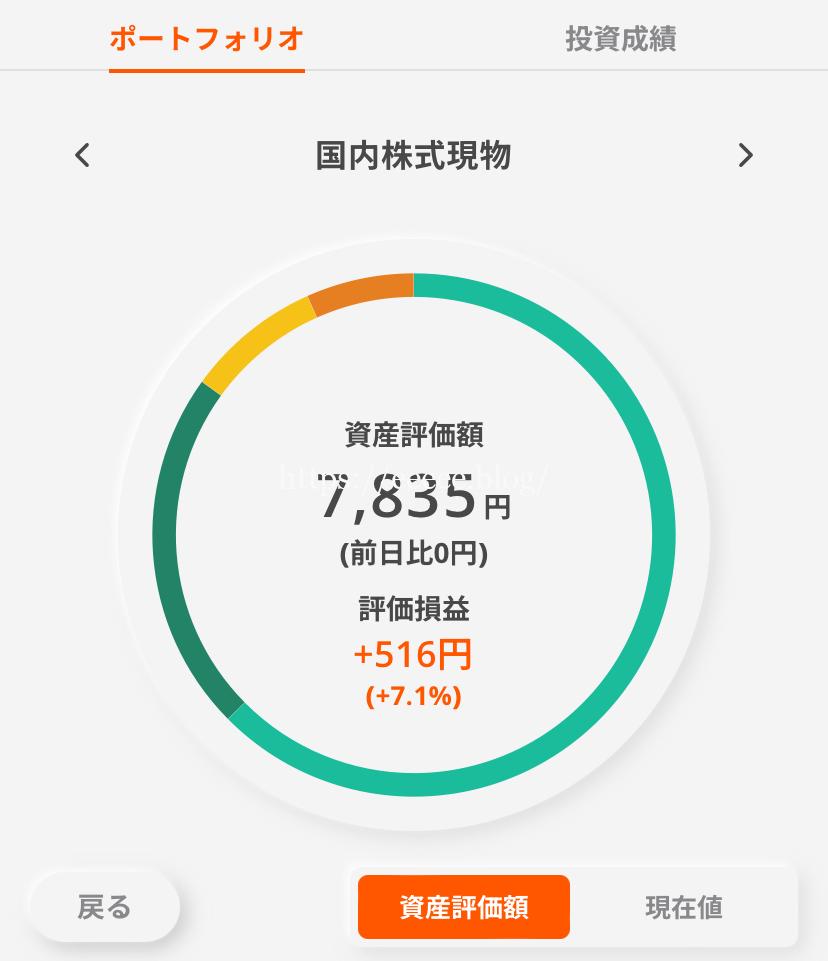Viewport: 828px width, 961px height.
Task: Switch chart view to 現在値
Action: tap(683, 907)
